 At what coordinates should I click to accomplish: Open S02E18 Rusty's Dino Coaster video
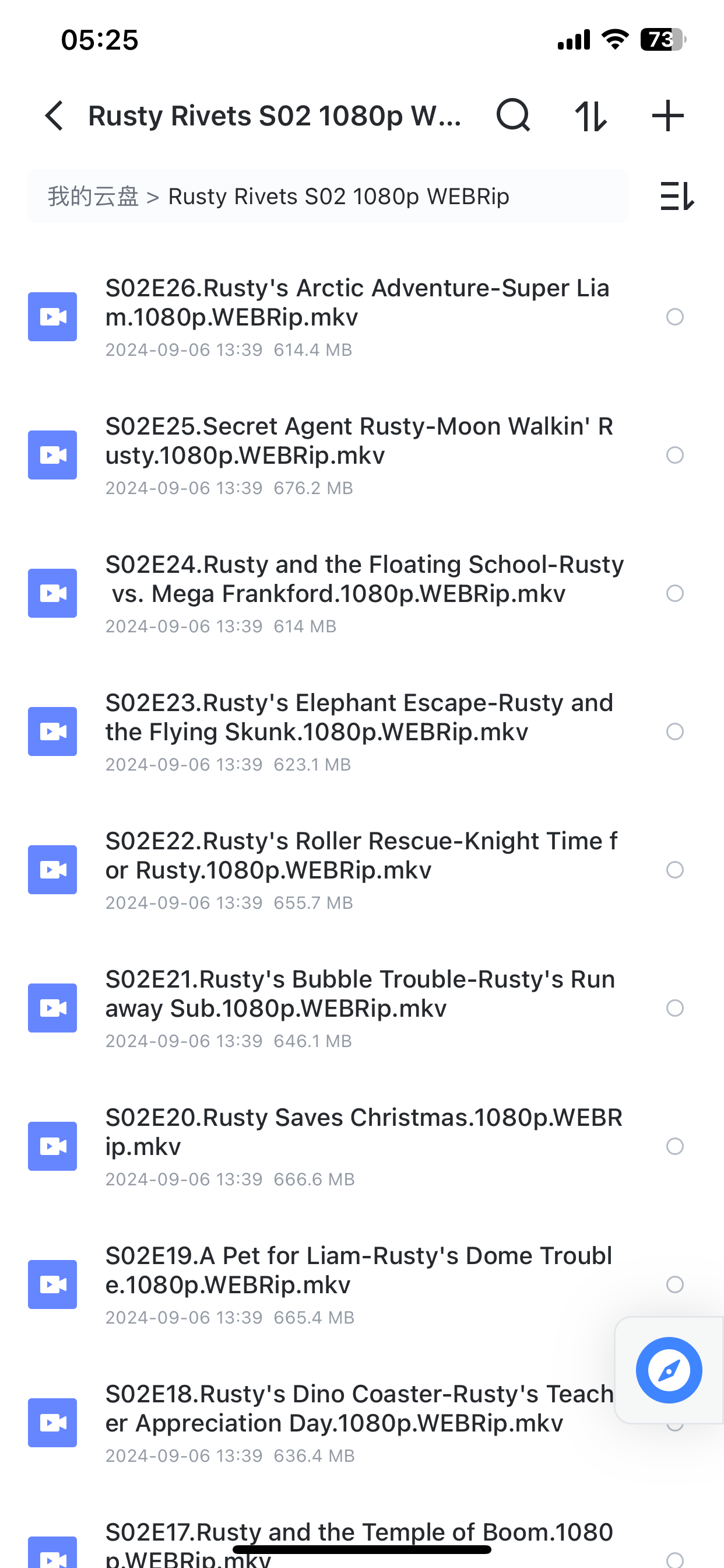[x=359, y=1408]
